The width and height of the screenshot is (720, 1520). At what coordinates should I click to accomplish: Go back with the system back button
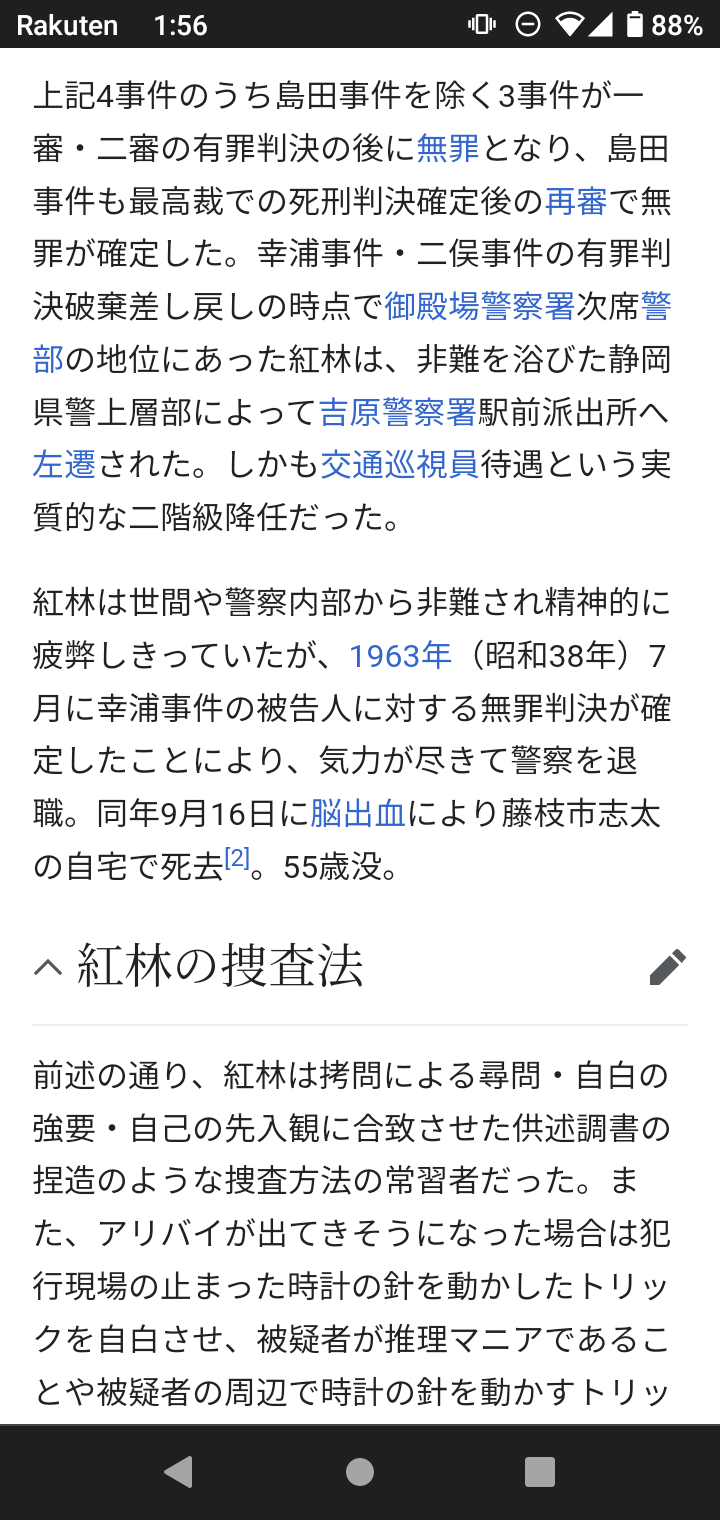(178, 1471)
